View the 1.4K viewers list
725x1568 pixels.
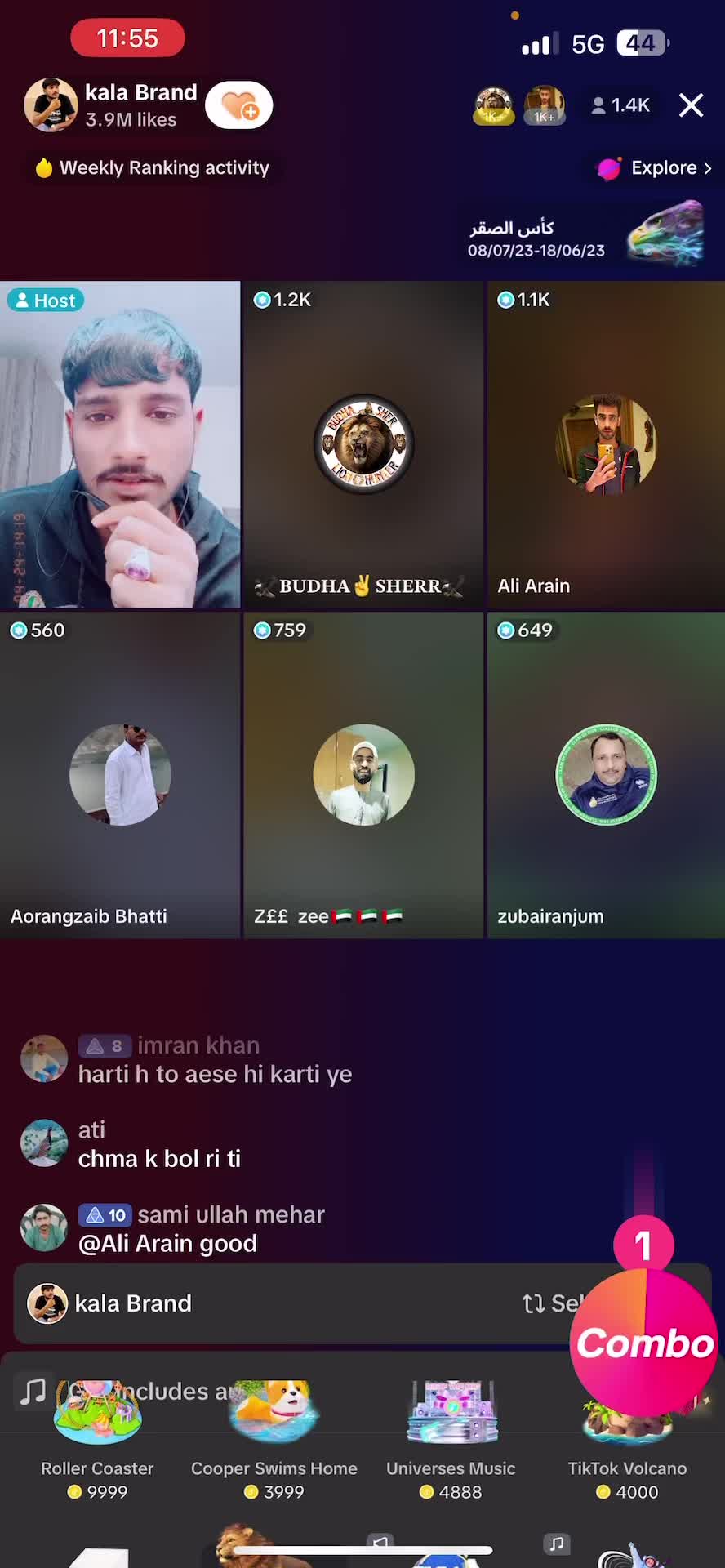[621, 105]
